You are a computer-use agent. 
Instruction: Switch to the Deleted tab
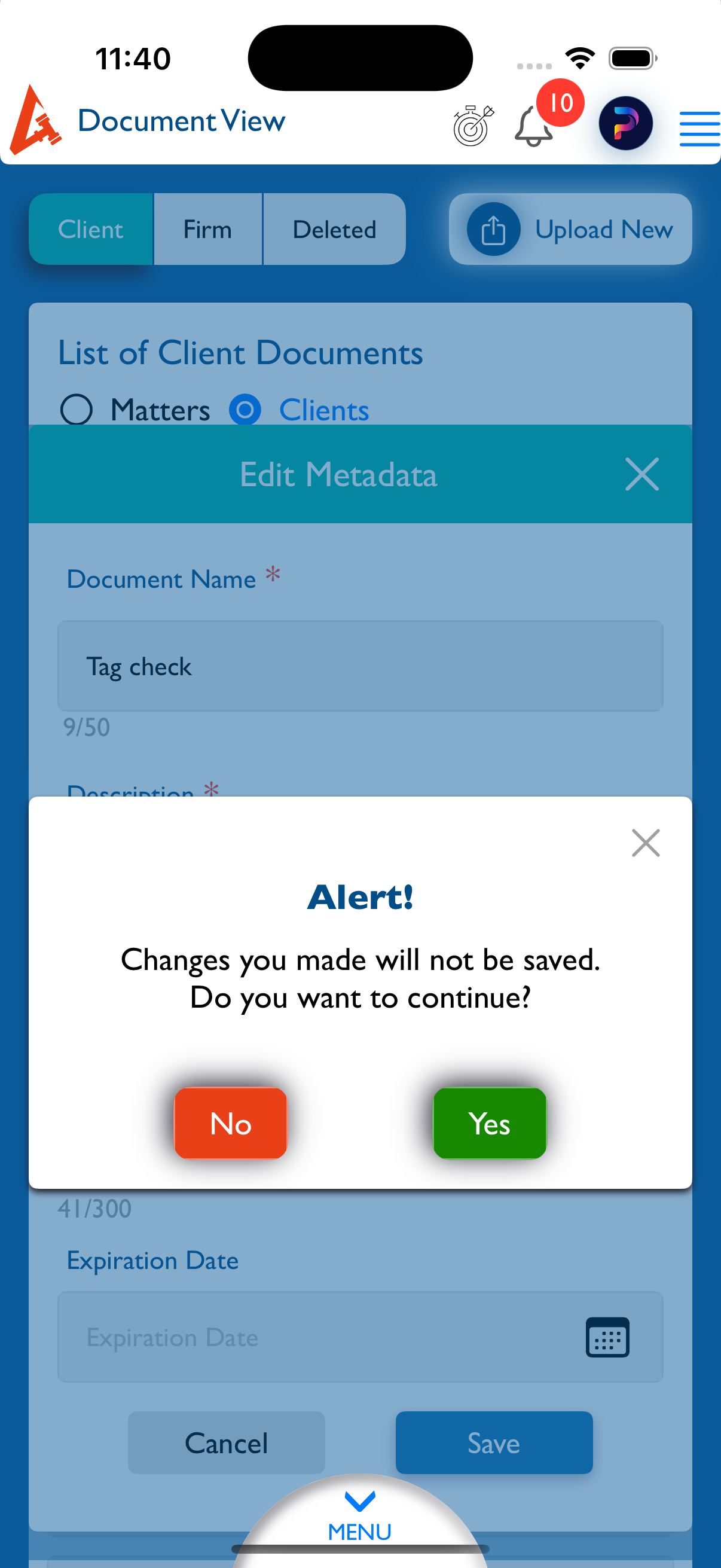[334, 230]
